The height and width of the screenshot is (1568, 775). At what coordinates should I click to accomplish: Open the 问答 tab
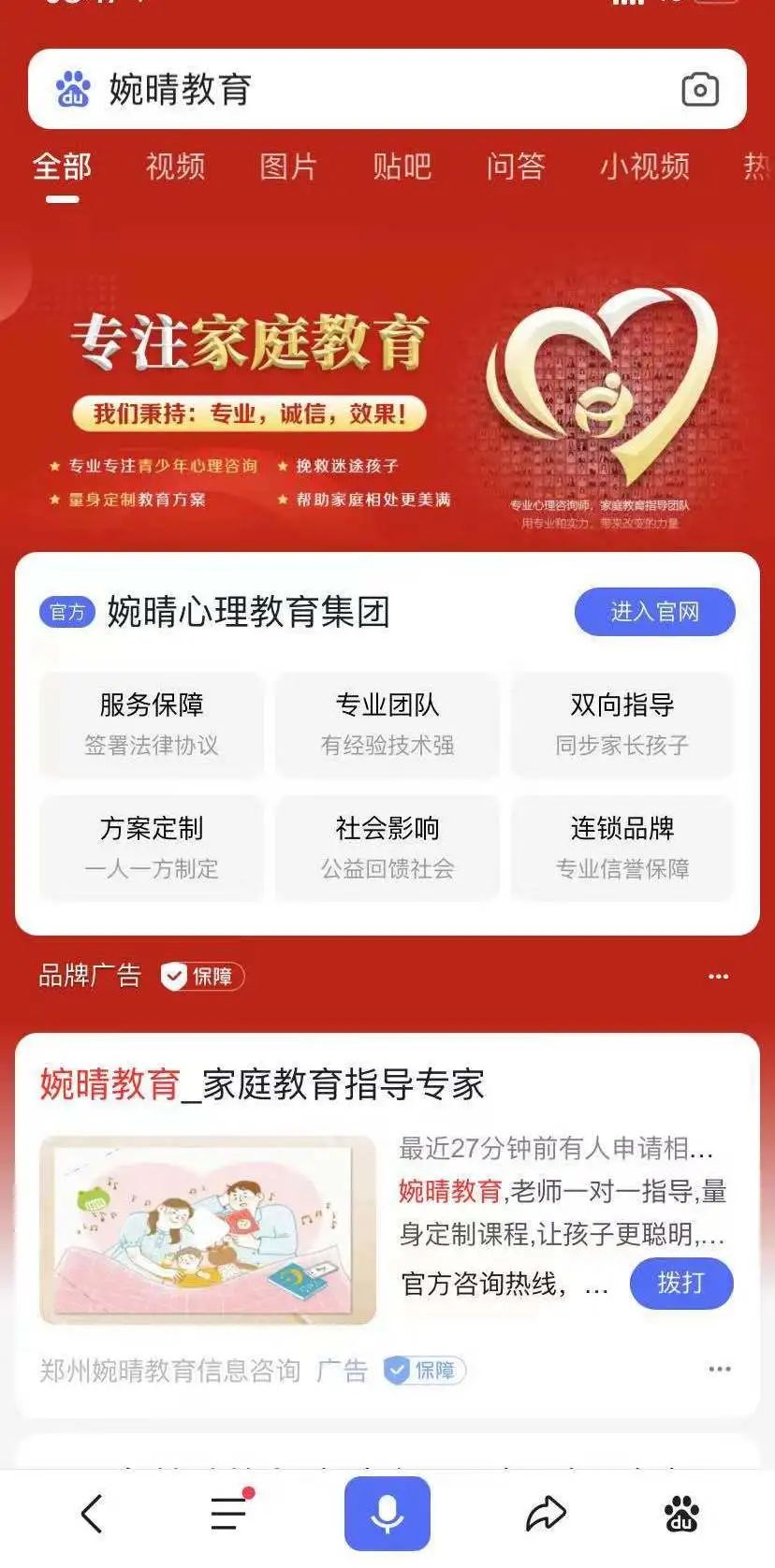[x=513, y=167]
